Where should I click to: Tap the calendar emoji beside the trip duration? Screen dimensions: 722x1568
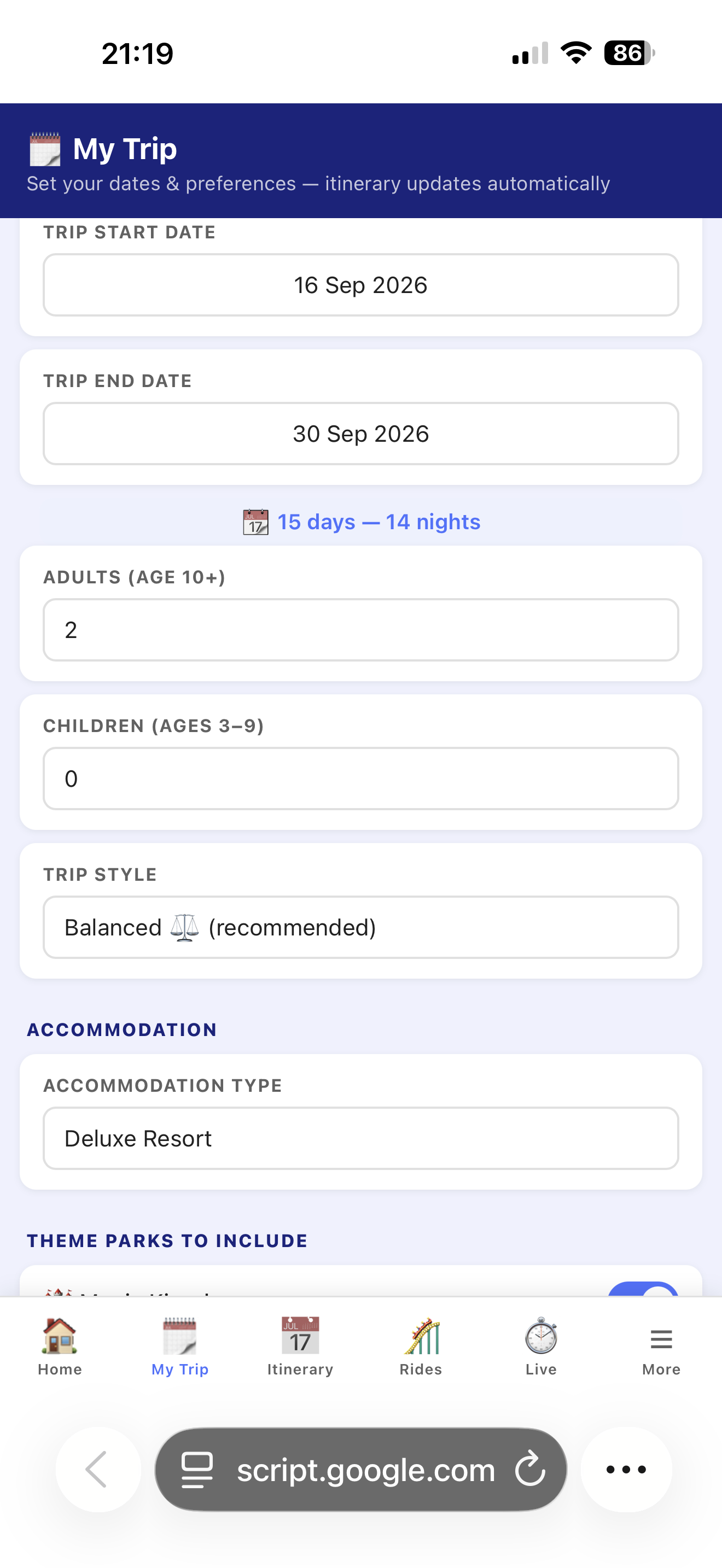click(254, 522)
